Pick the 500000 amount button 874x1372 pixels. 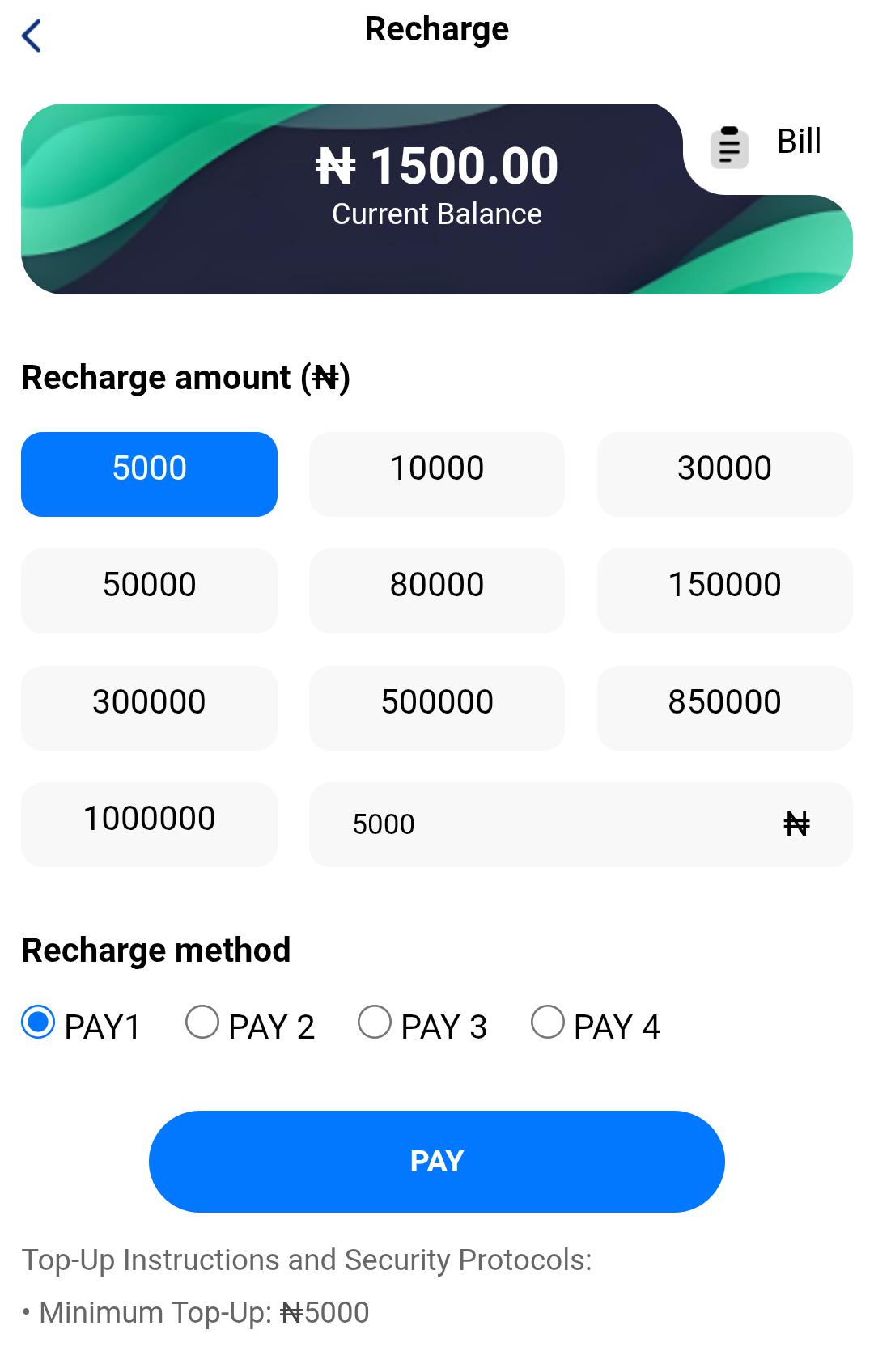[x=436, y=708]
